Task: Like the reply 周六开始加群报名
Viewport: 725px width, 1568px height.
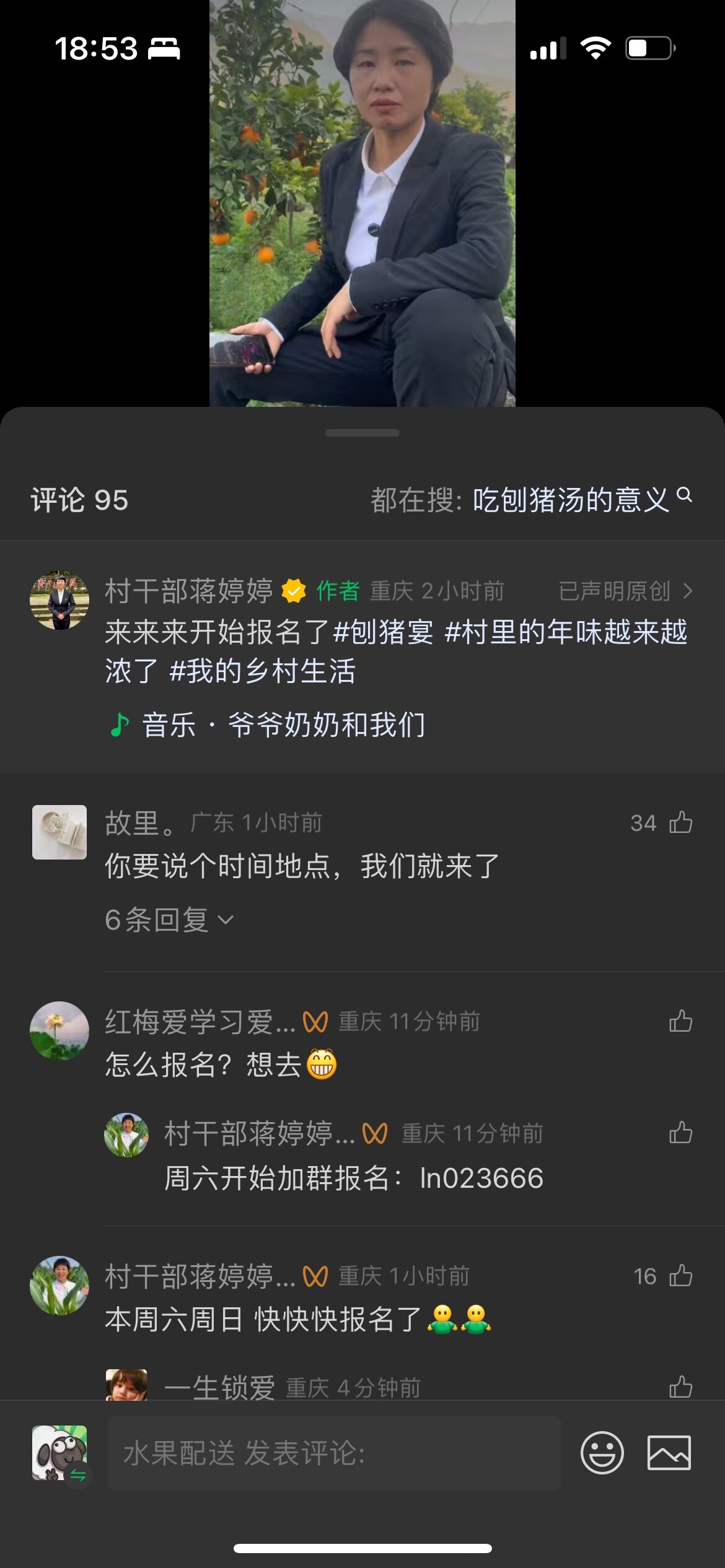Action: 680,1133
